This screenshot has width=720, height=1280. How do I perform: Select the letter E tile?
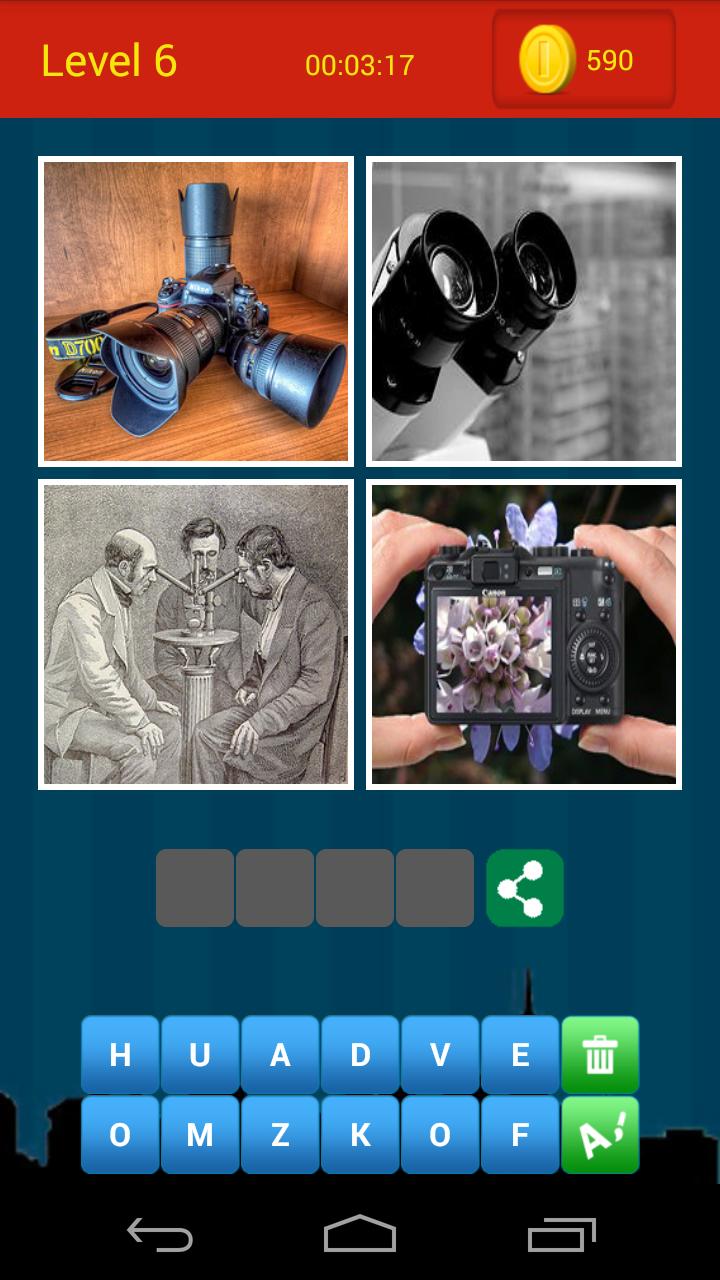pyautogui.click(x=520, y=1054)
